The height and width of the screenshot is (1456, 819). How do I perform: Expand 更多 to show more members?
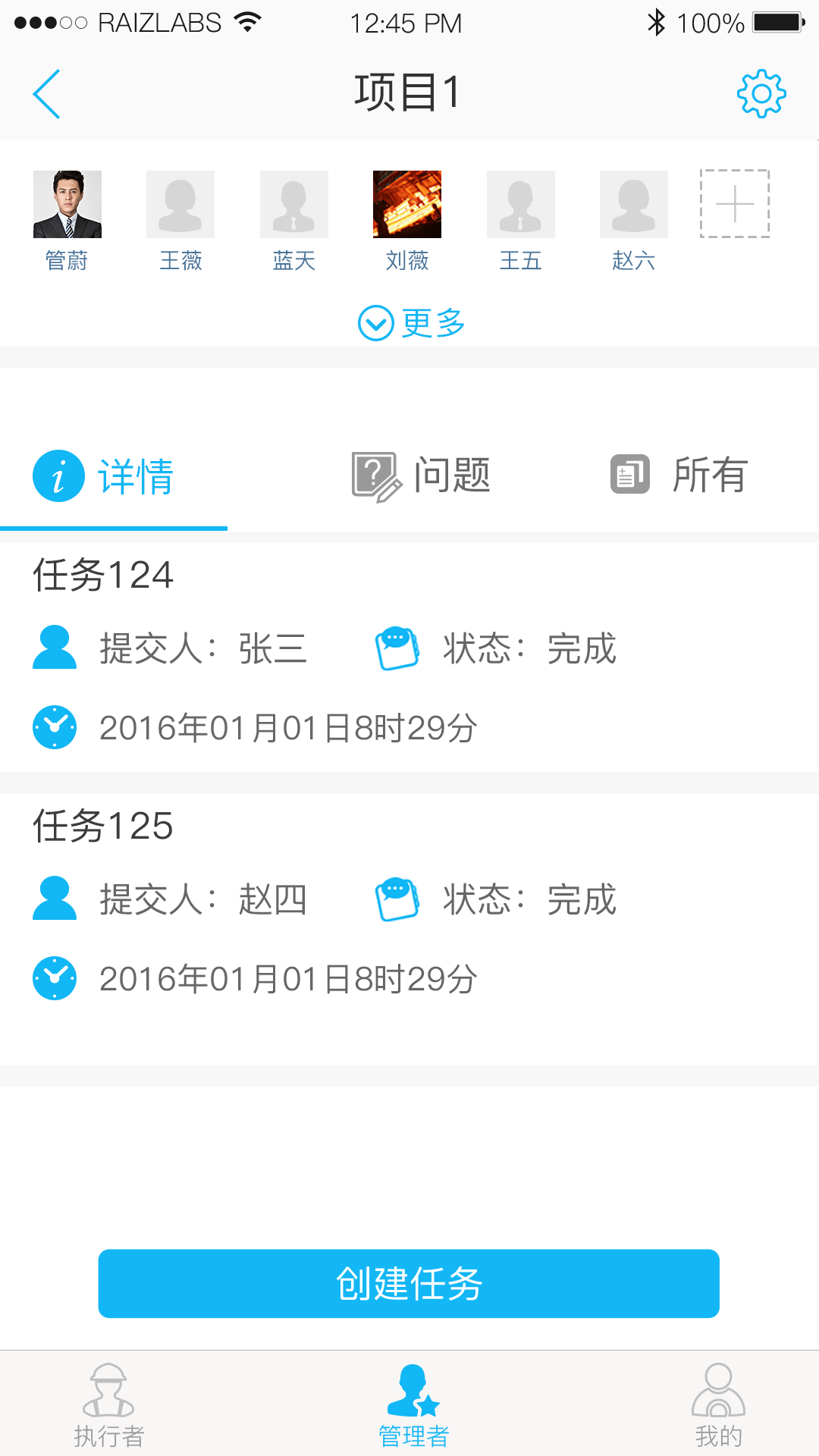pos(410,324)
